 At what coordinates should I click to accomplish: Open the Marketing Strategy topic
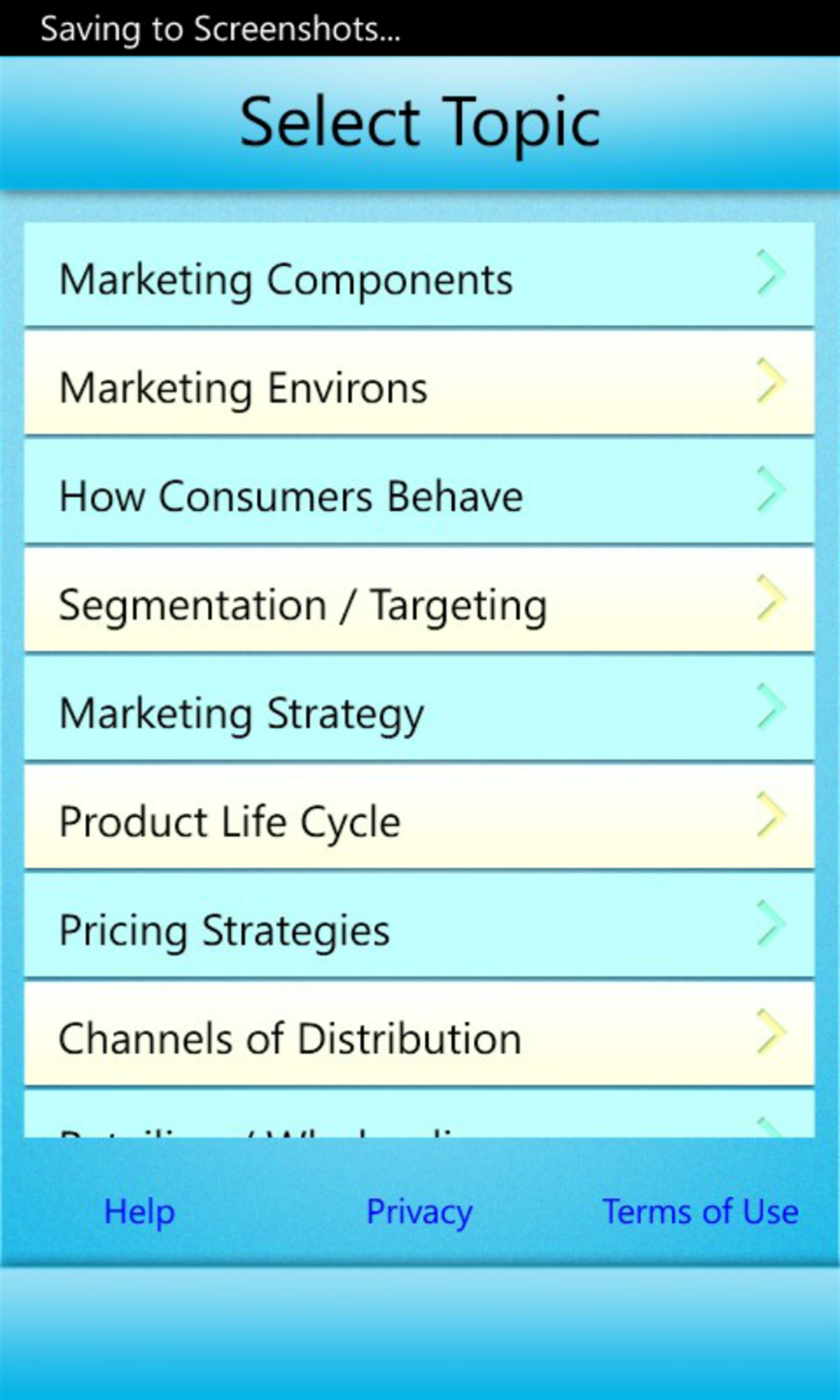click(419, 709)
